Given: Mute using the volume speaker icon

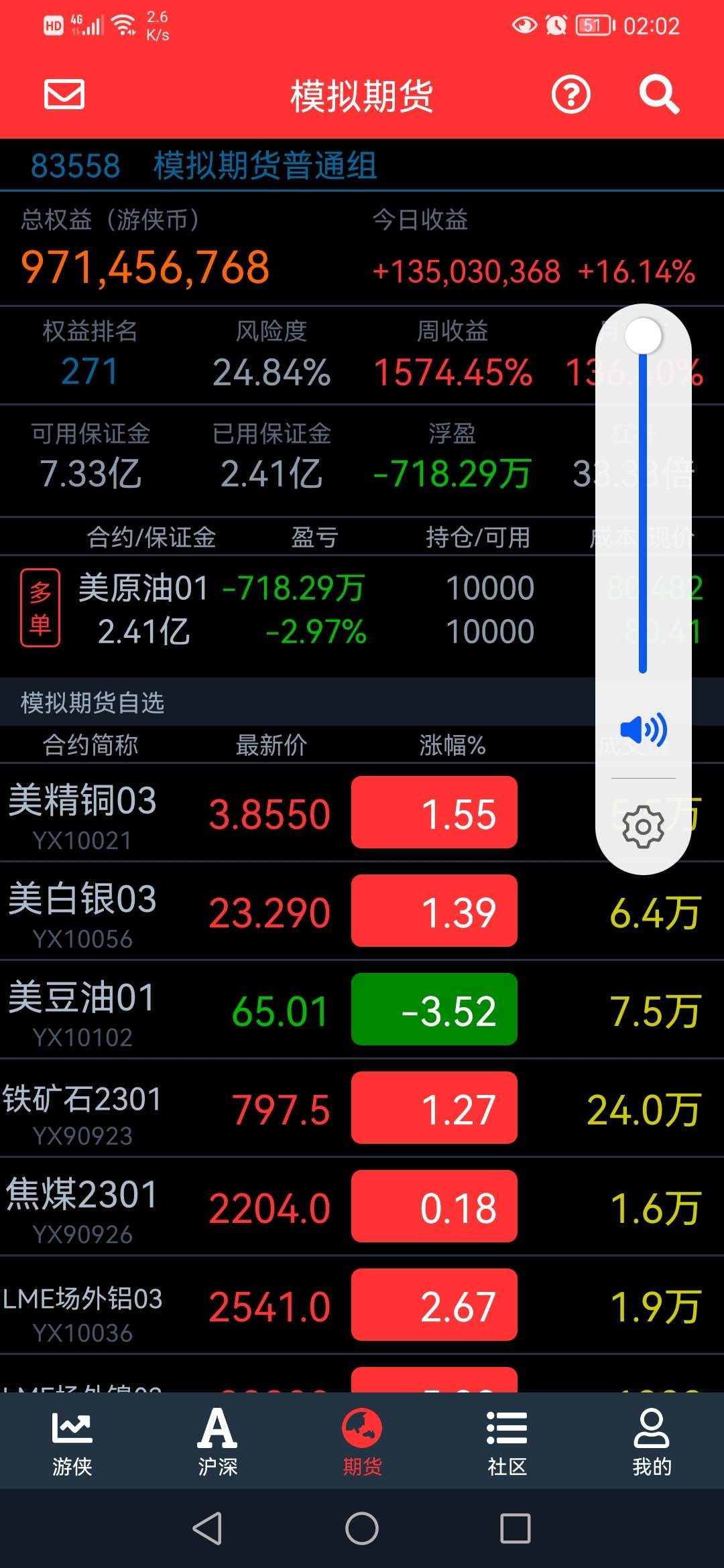Looking at the screenshot, I should tap(643, 730).
